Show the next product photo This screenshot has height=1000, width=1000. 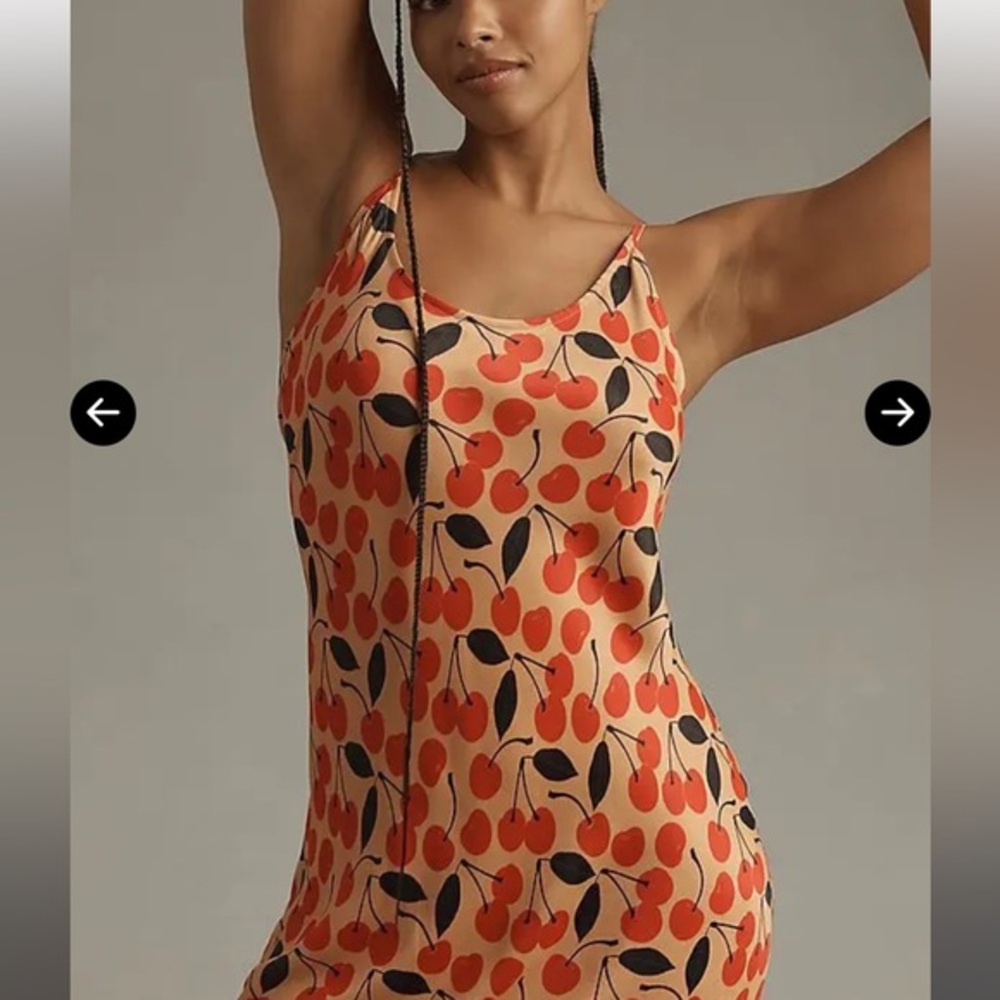[897, 412]
